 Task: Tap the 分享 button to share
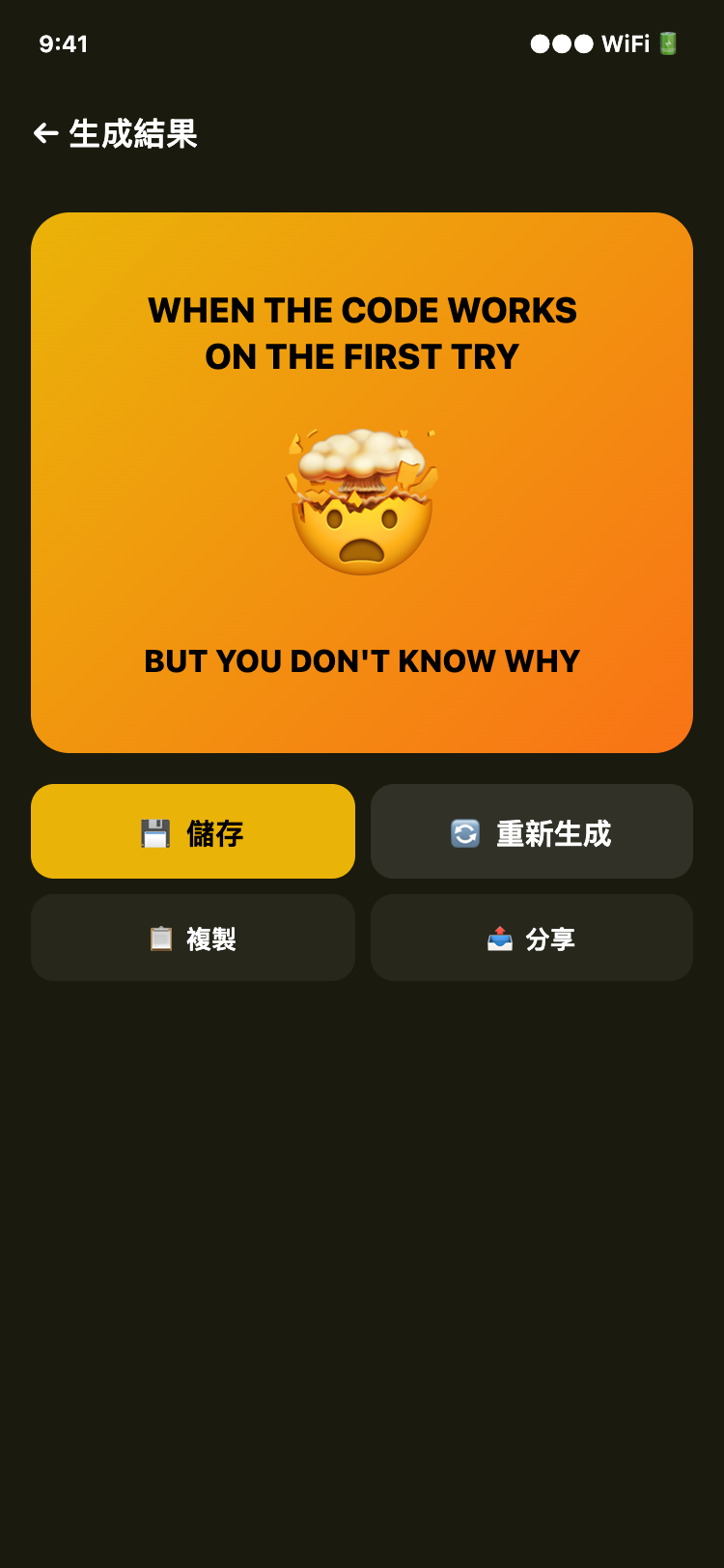531,938
